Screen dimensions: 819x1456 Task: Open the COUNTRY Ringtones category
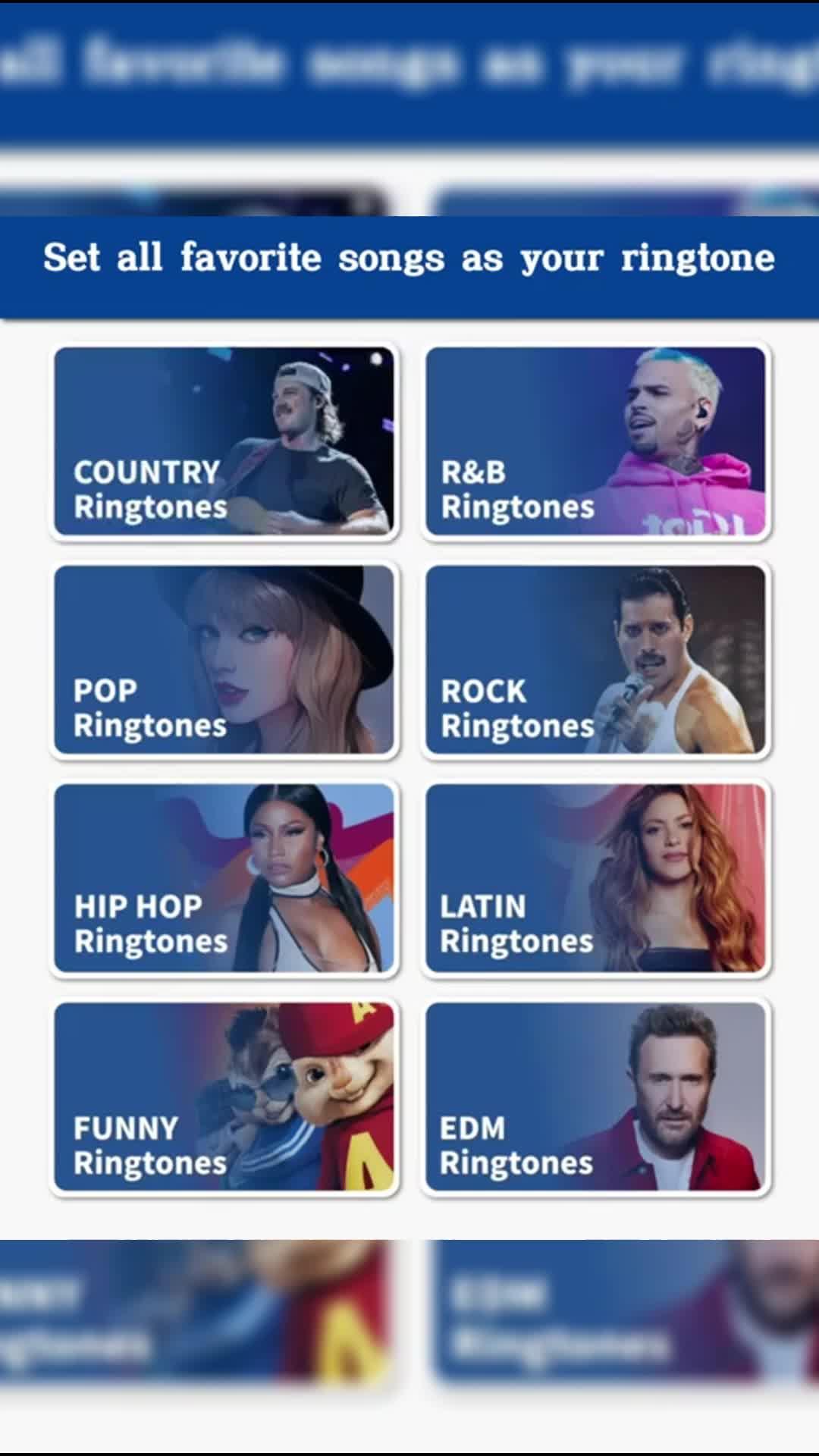point(224,442)
